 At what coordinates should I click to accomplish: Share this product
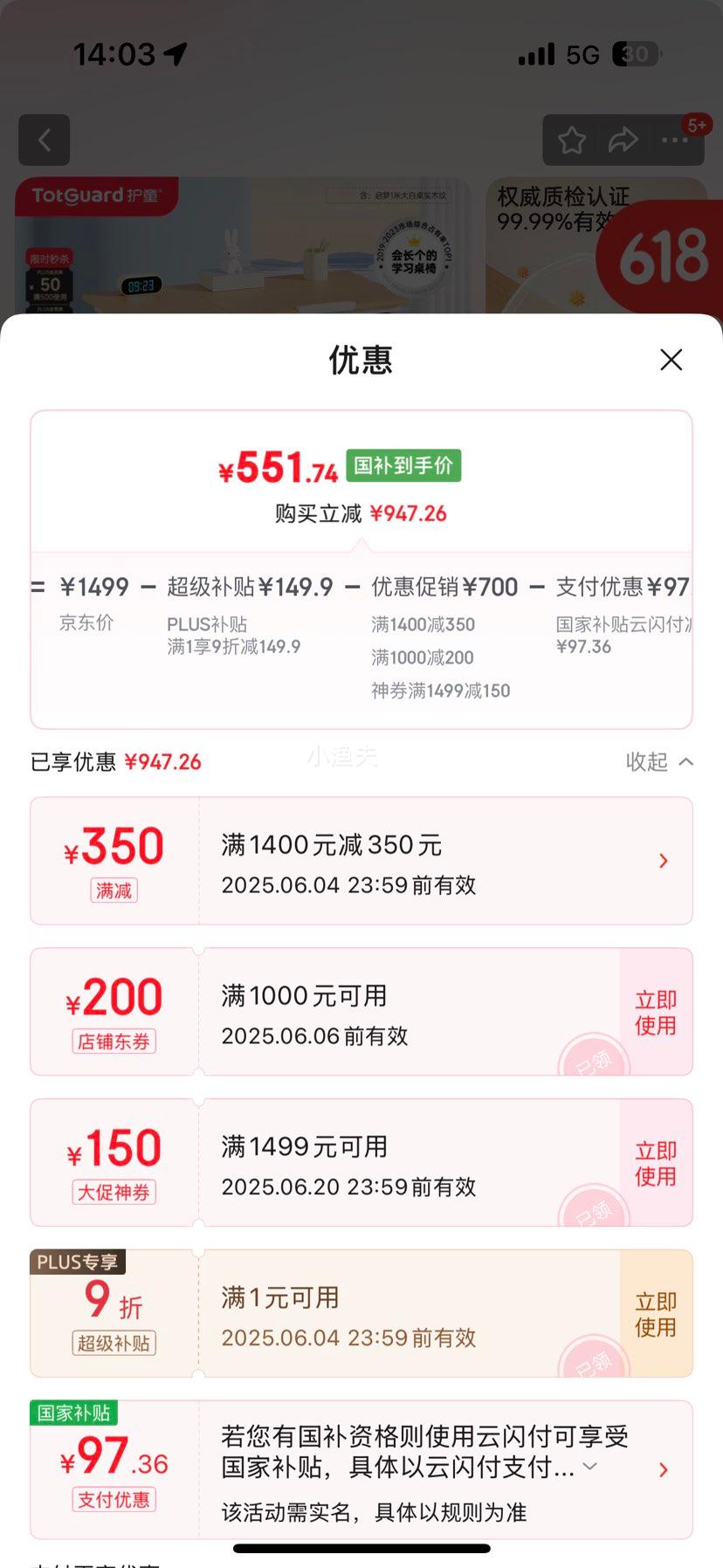click(623, 140)
